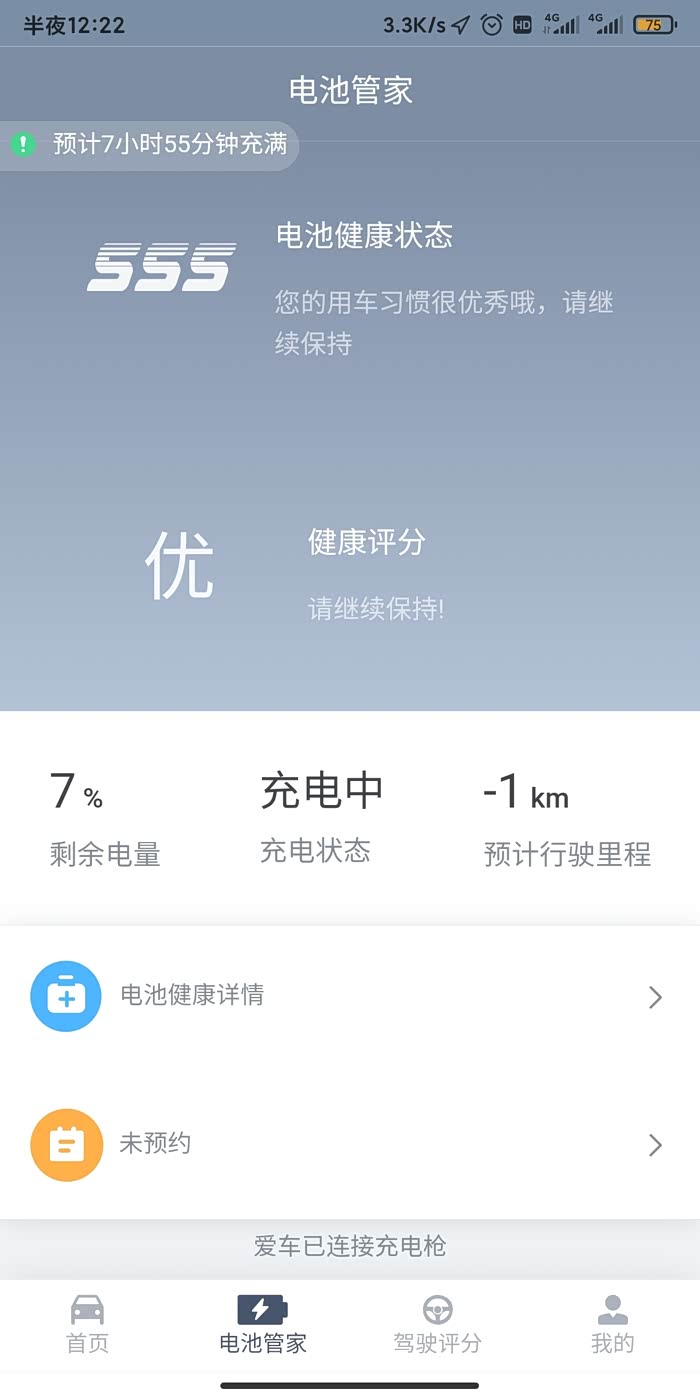
Task: Go to the 驾驶评分 tab
Action: pos(437,1324)
